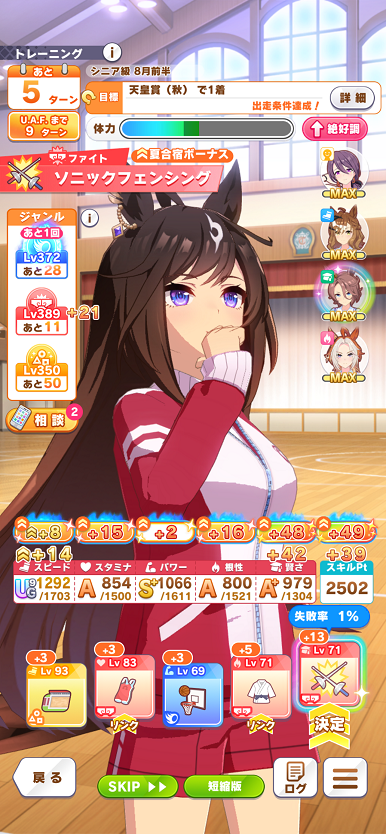Open the hamburger menu
The height and width of the screenshot is (834, 386).
coord(345,778)
